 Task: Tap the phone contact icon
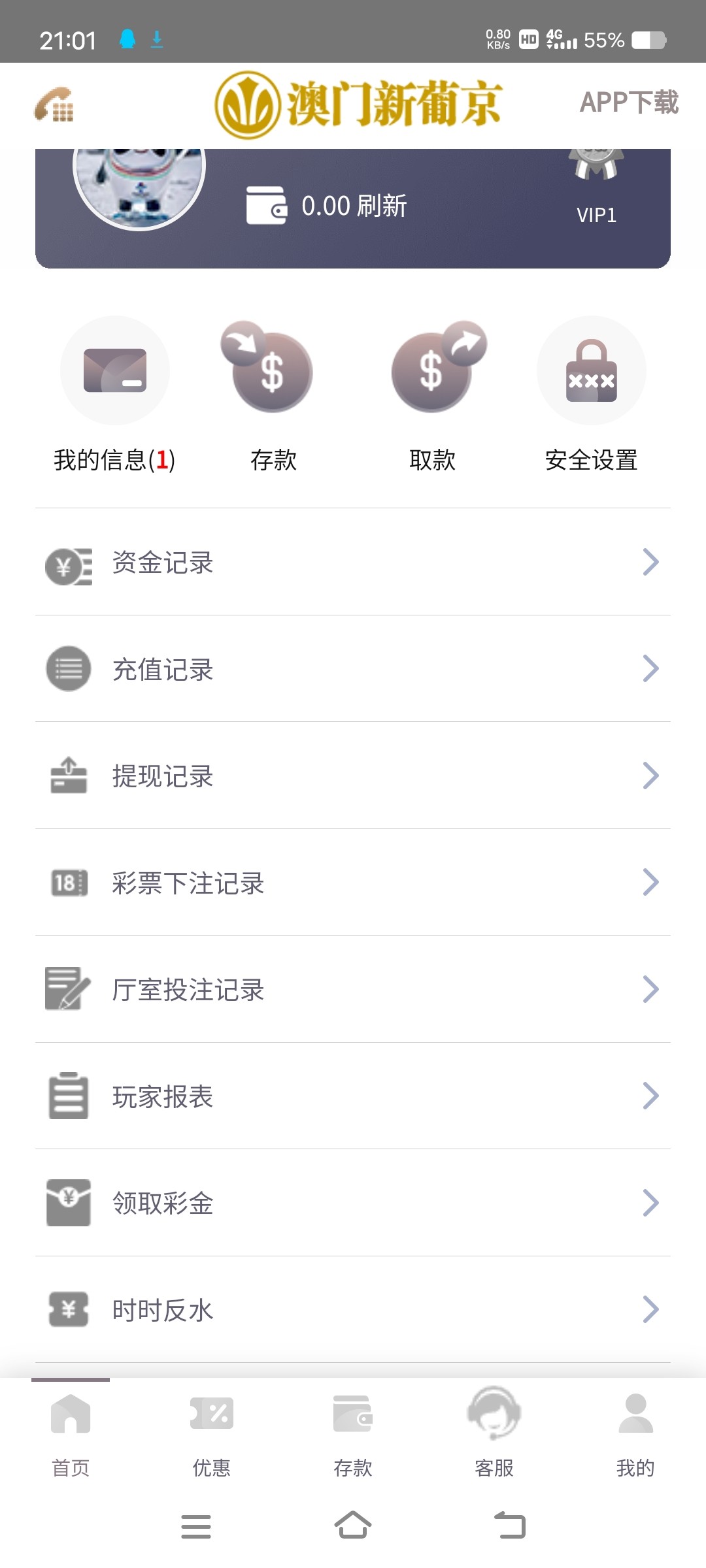(x=54, y=104)
